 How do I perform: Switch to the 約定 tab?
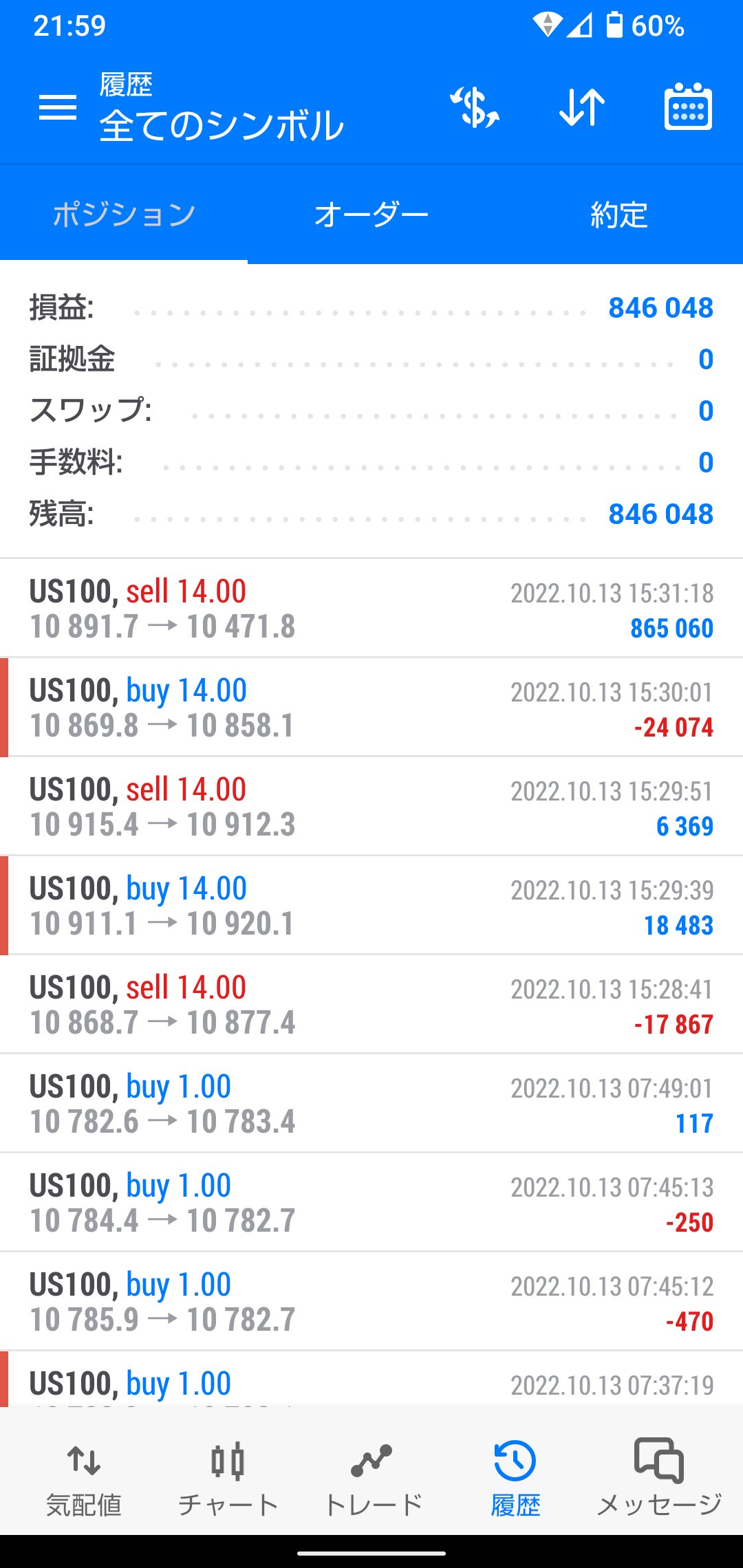pyautogui.click(x=619, y=215)
